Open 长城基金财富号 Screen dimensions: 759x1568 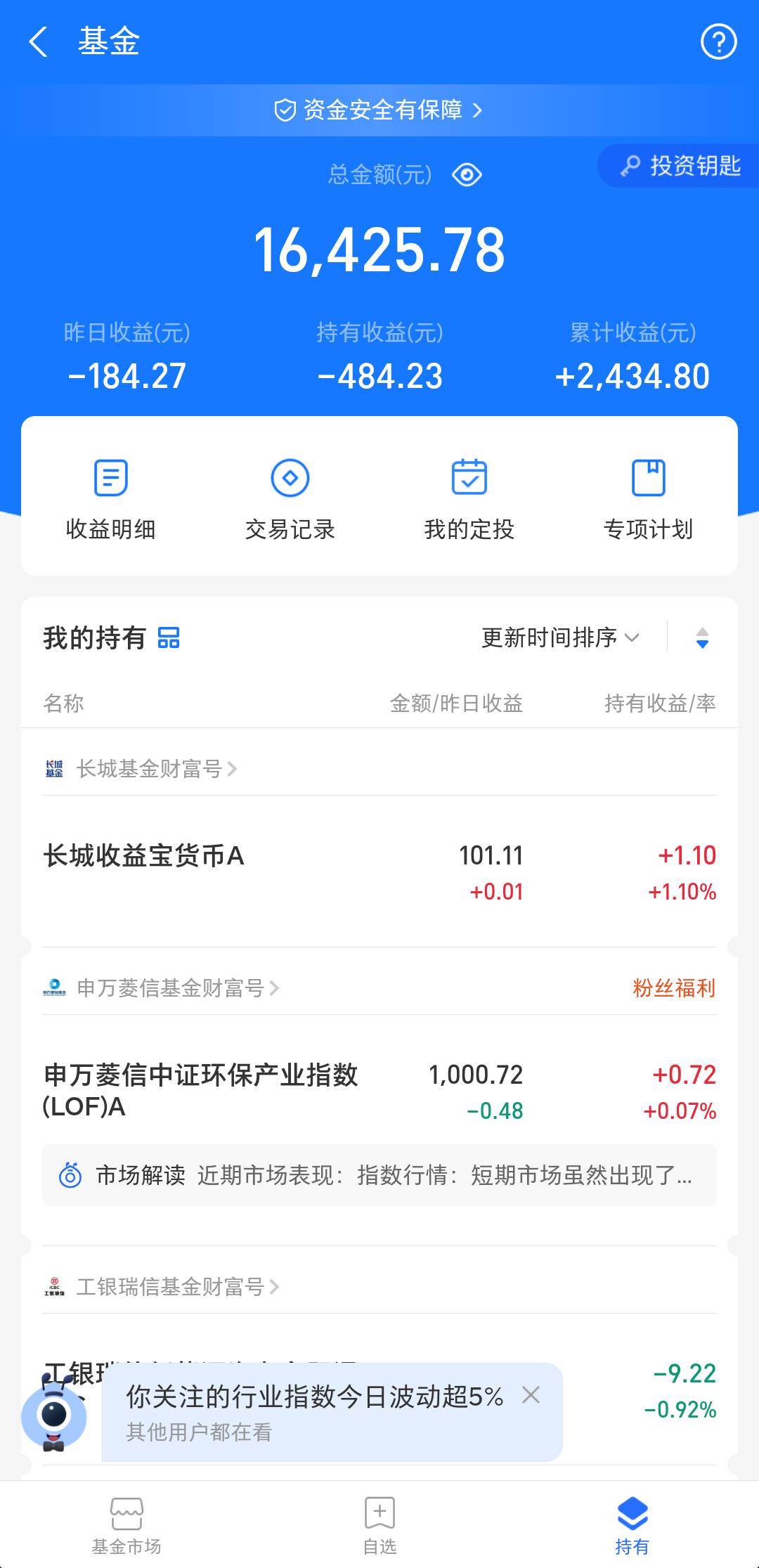pyautogui.click(x=150, y=769)
